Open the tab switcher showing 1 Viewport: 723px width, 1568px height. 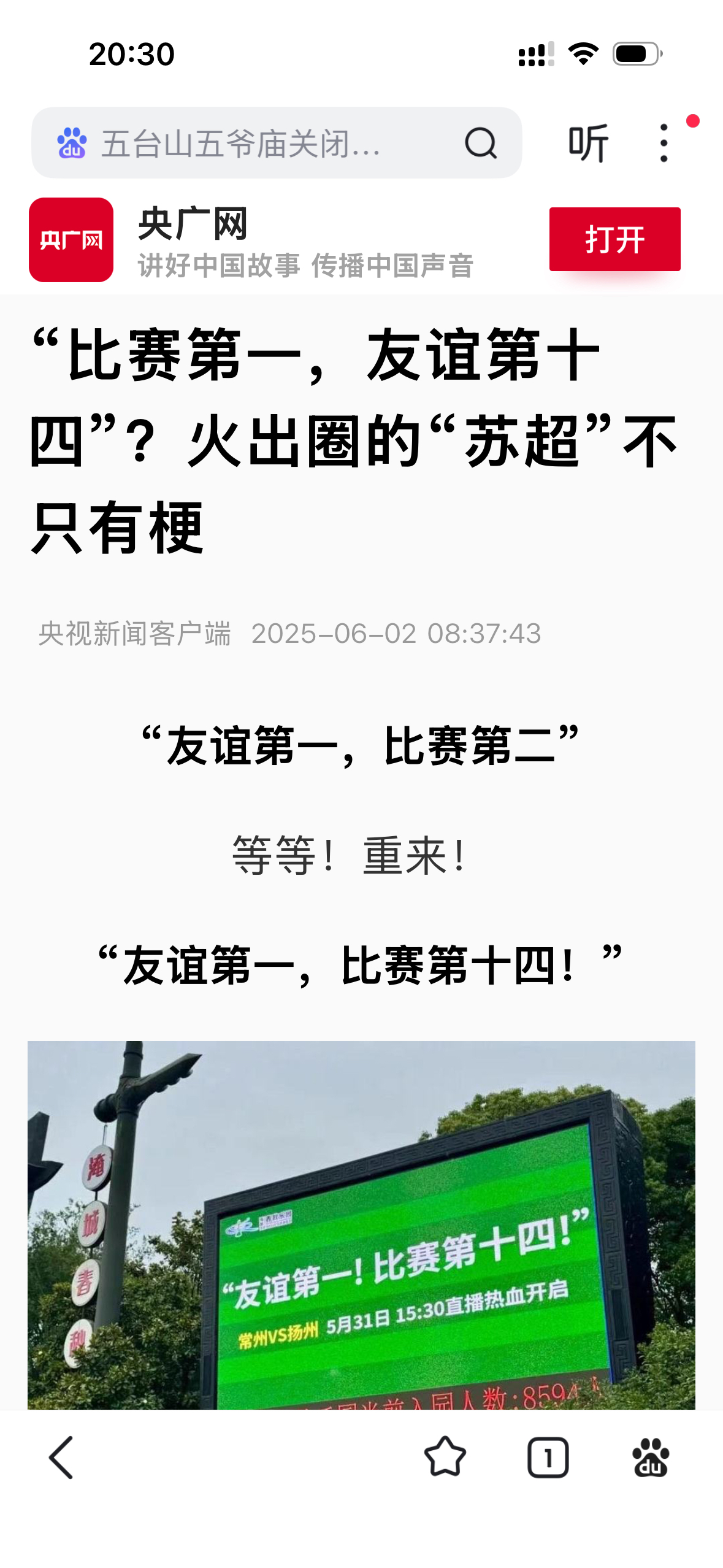click(x=548, y=1458)
